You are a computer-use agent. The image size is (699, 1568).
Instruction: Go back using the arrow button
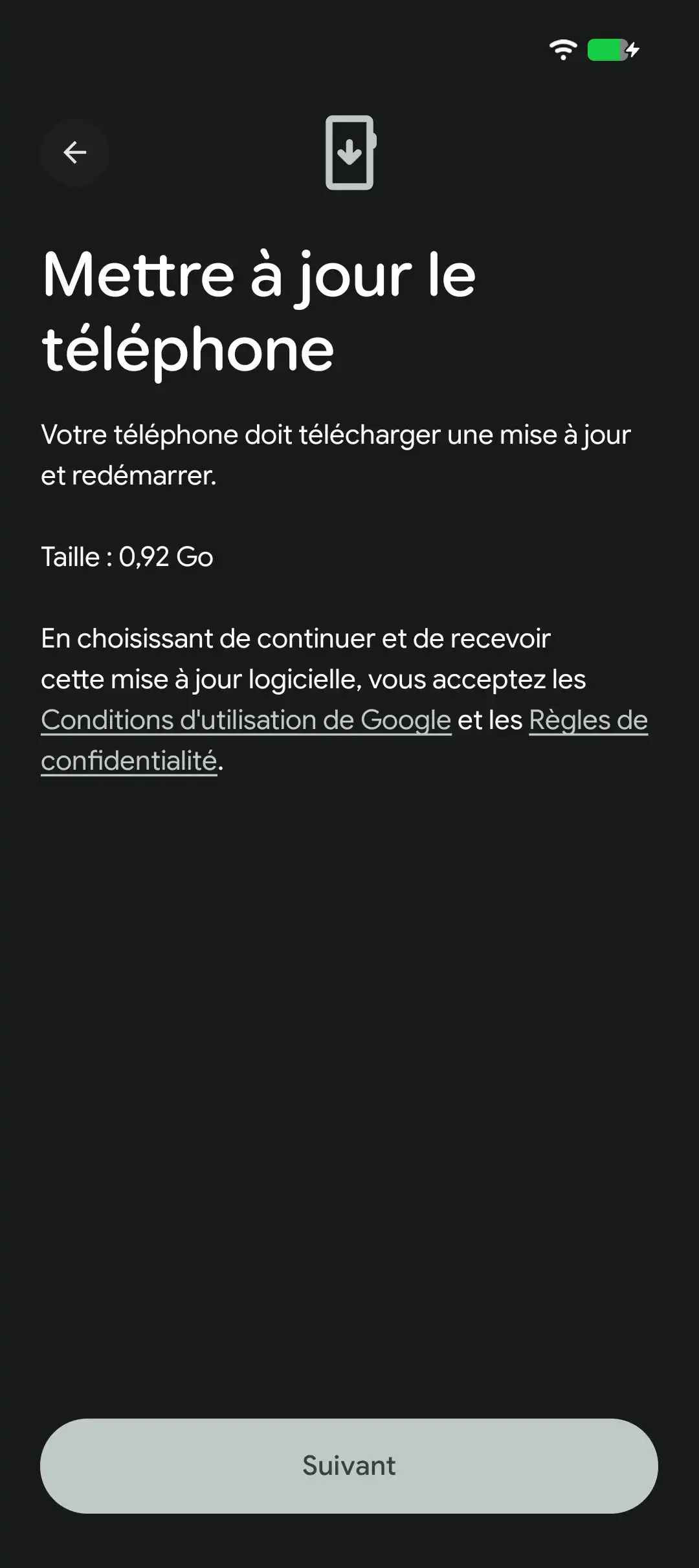point(75,153)
